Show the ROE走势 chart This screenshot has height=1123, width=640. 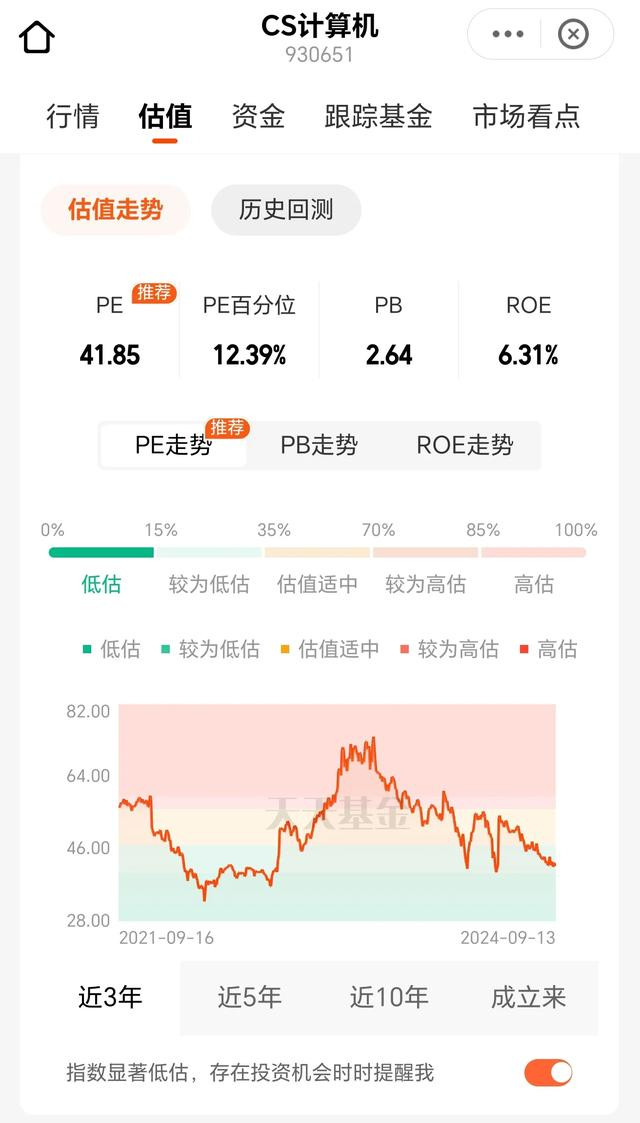(x=465, y=445)
